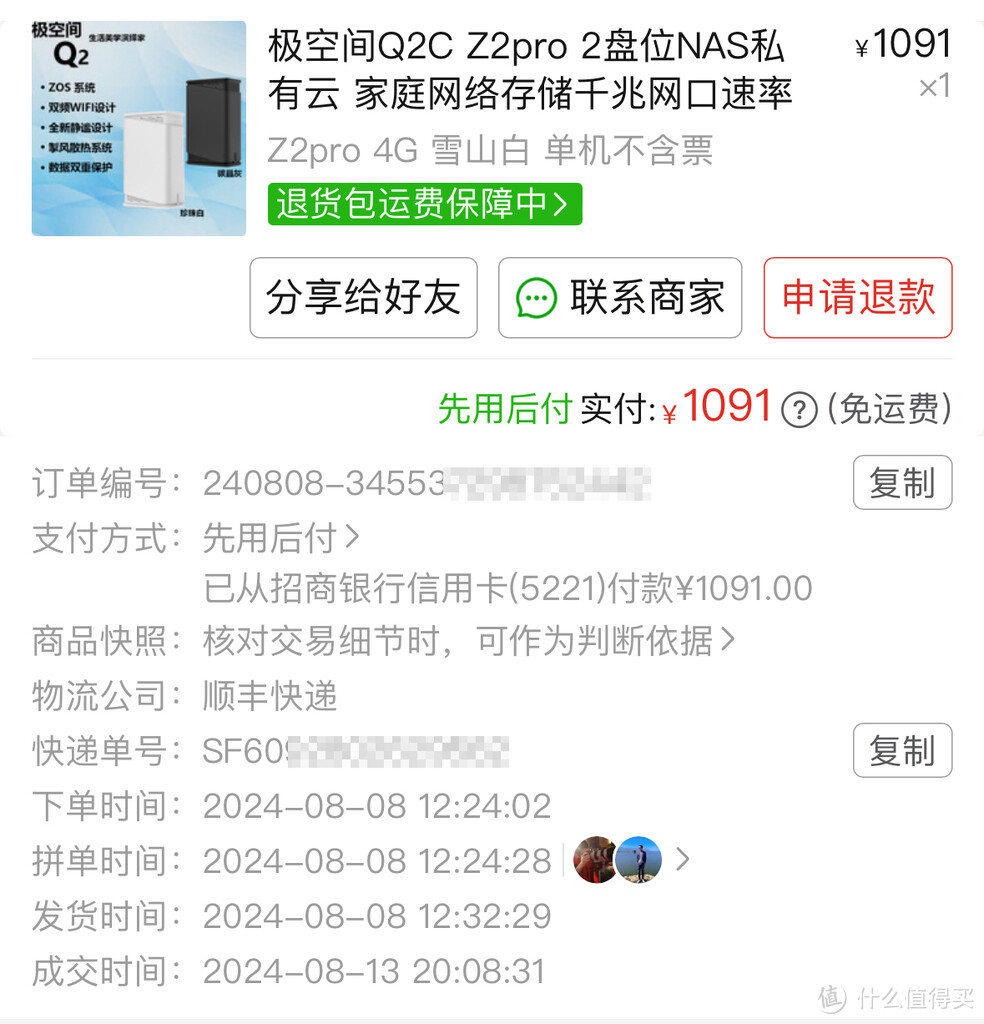Open the 退货包运费保障中 shipping guarantee banner

[424, 204]
